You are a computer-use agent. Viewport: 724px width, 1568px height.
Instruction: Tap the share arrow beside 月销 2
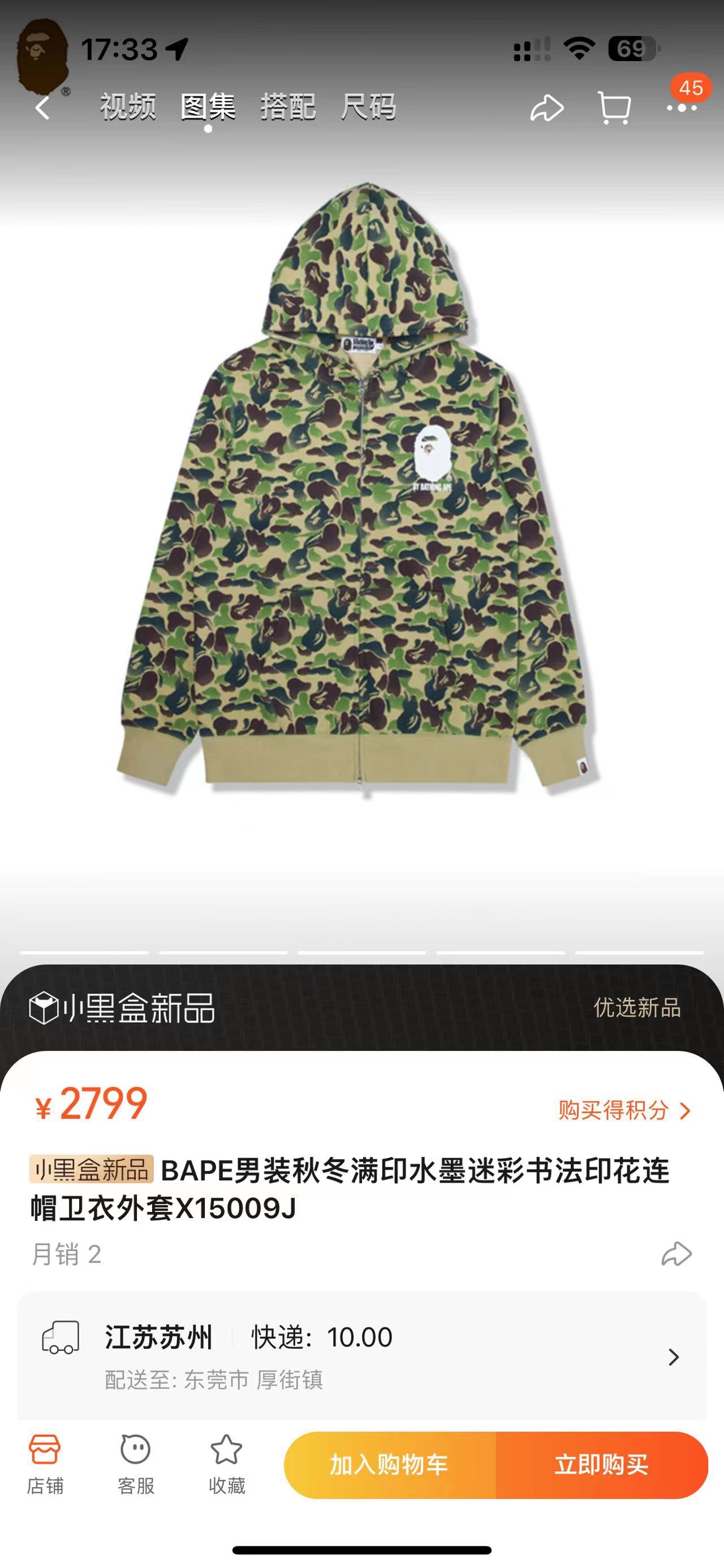676,1254
